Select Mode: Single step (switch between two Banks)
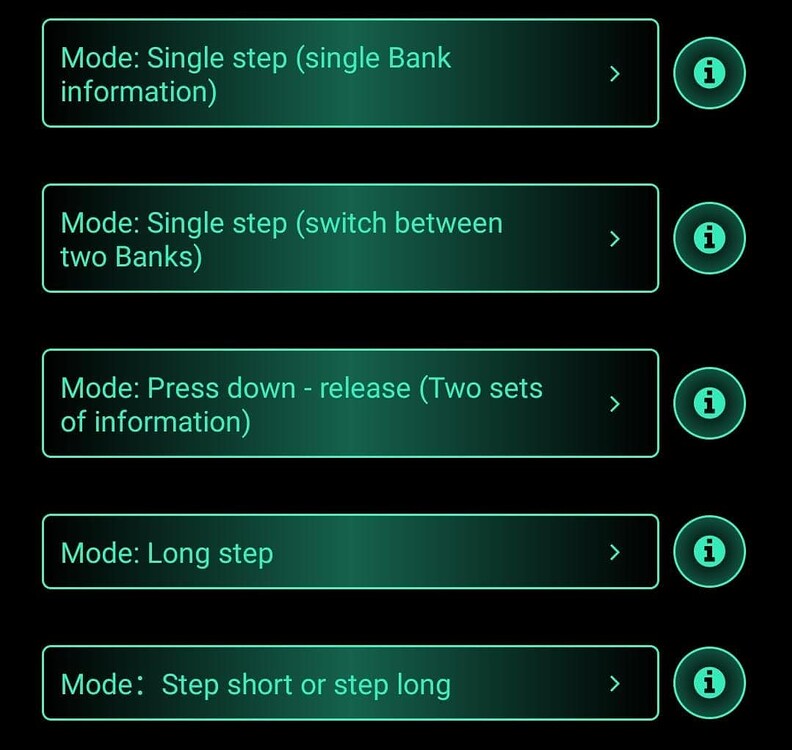 [350, 239]
